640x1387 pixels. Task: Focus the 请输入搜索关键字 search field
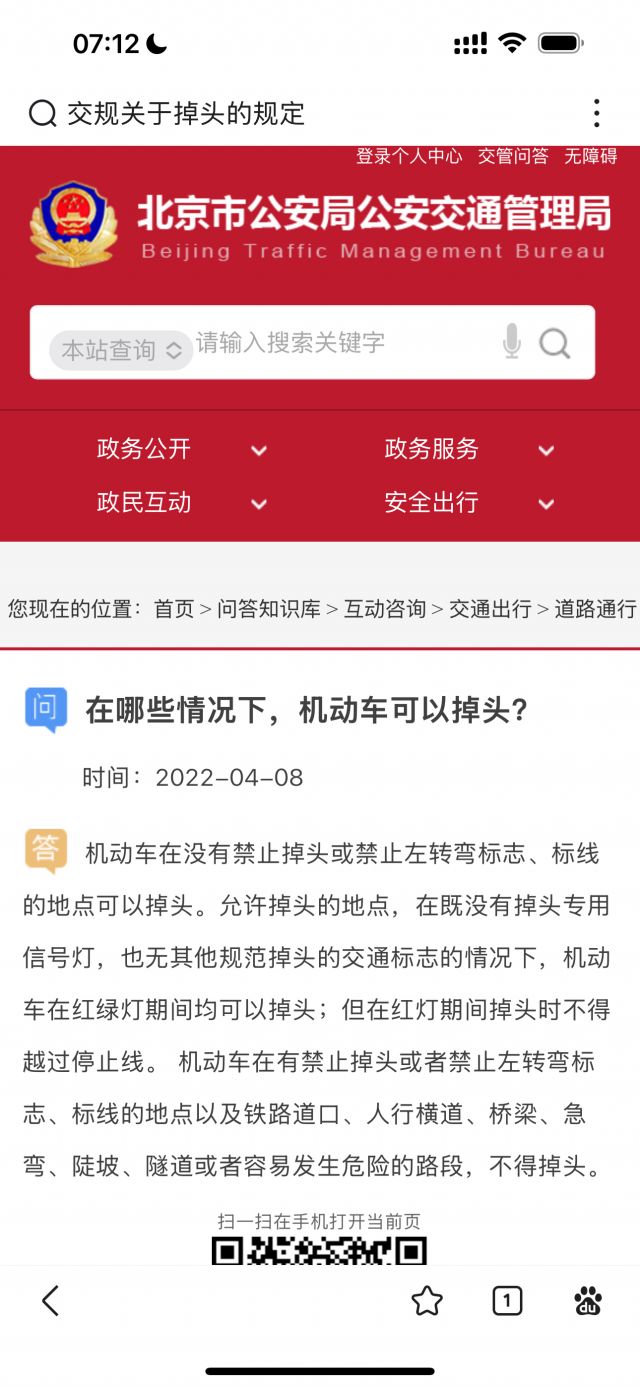(x=340, y=343)
